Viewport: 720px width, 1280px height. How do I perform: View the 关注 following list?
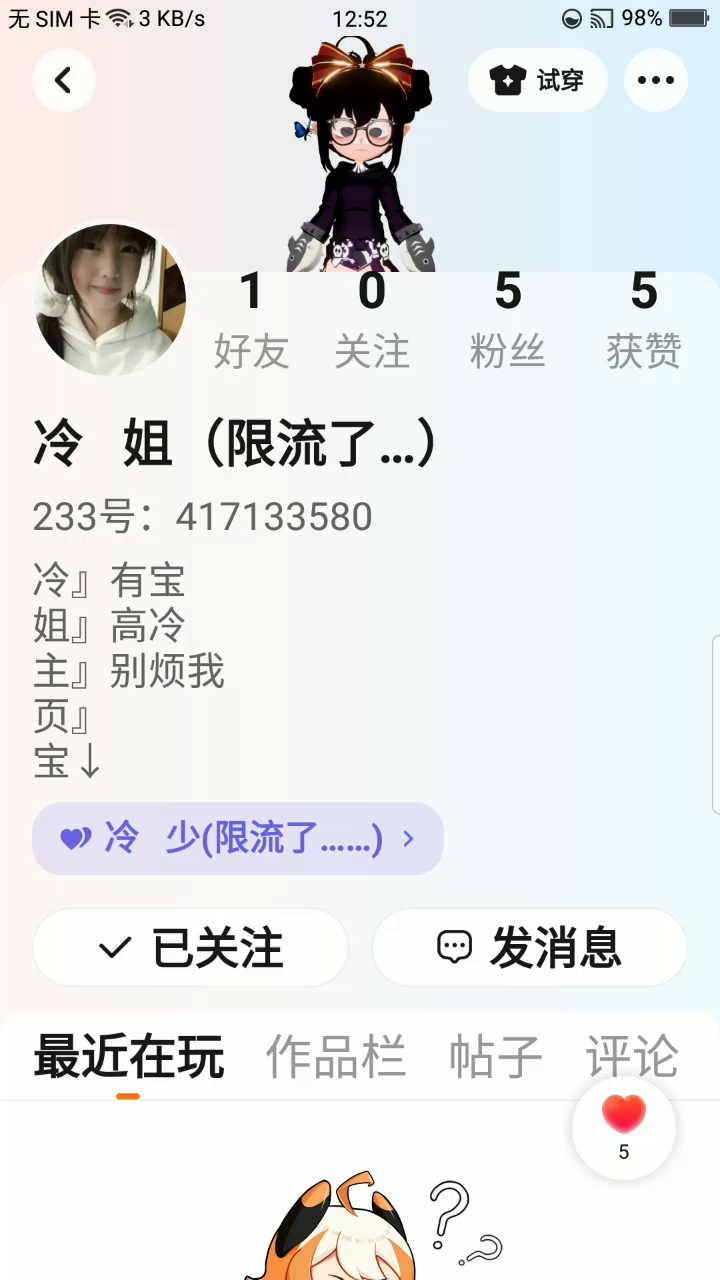tap(372, 320)
